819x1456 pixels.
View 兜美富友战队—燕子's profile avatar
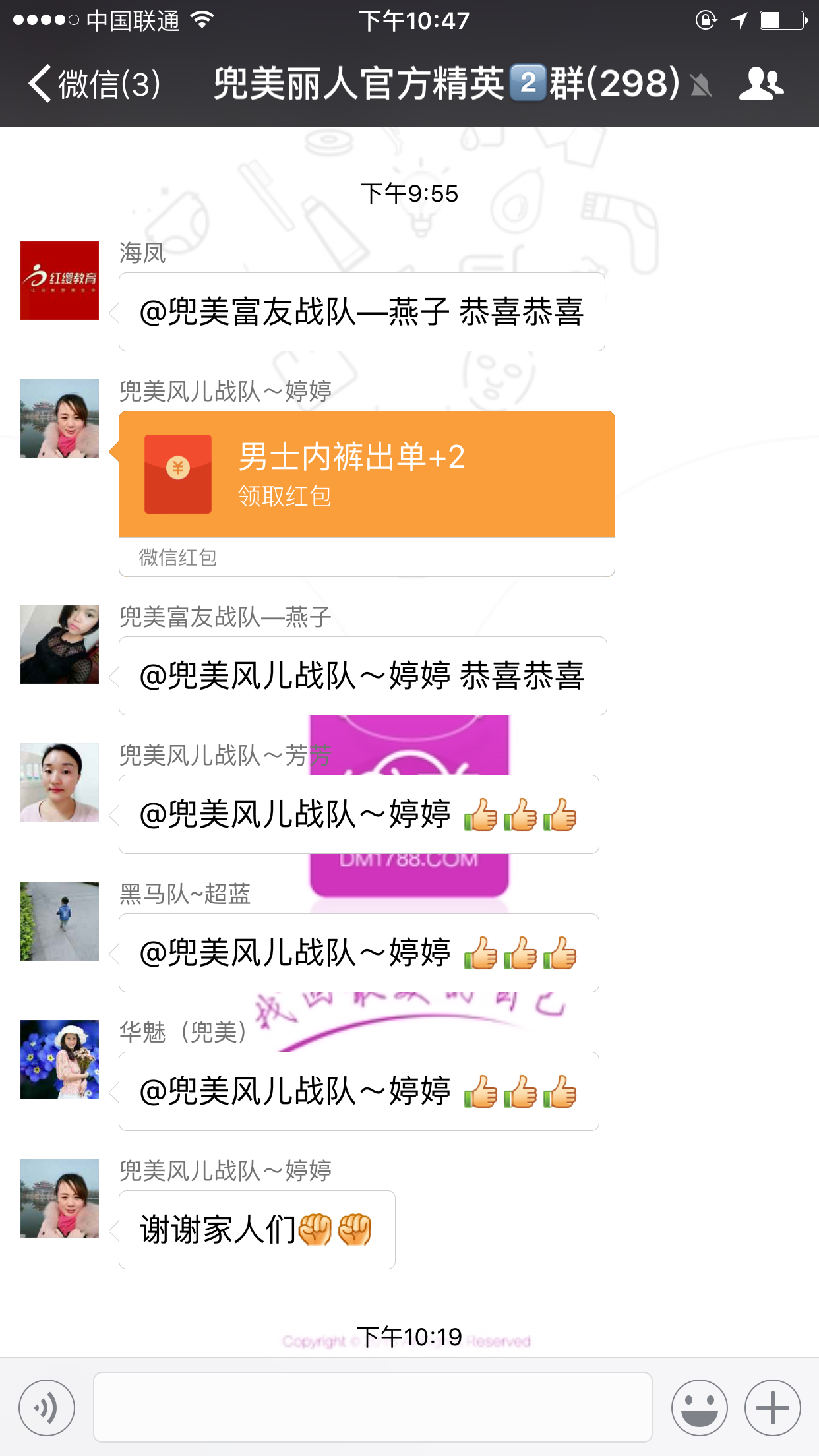(x=59, y=644)
